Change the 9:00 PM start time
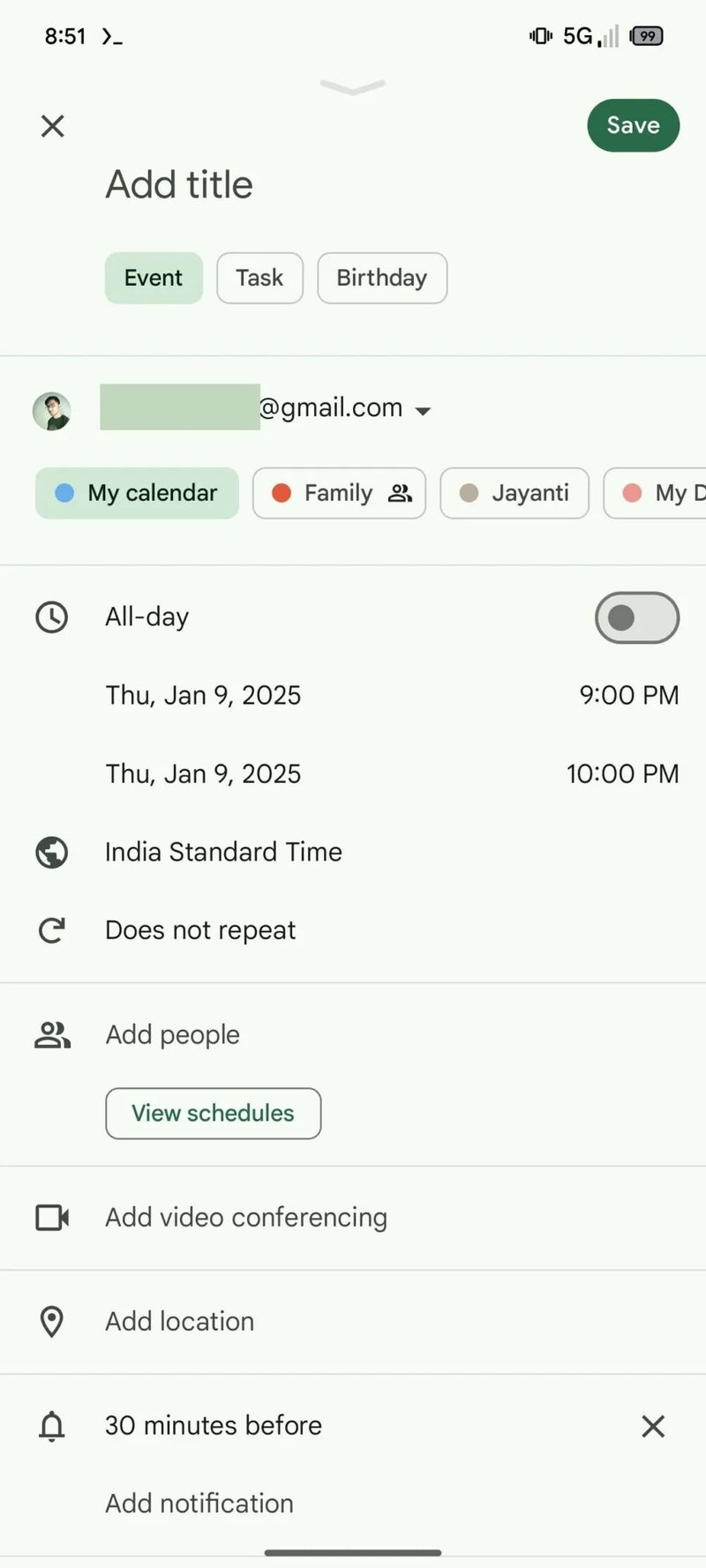The height and width of the screenshot is (1568, 706). click(628, 695)
